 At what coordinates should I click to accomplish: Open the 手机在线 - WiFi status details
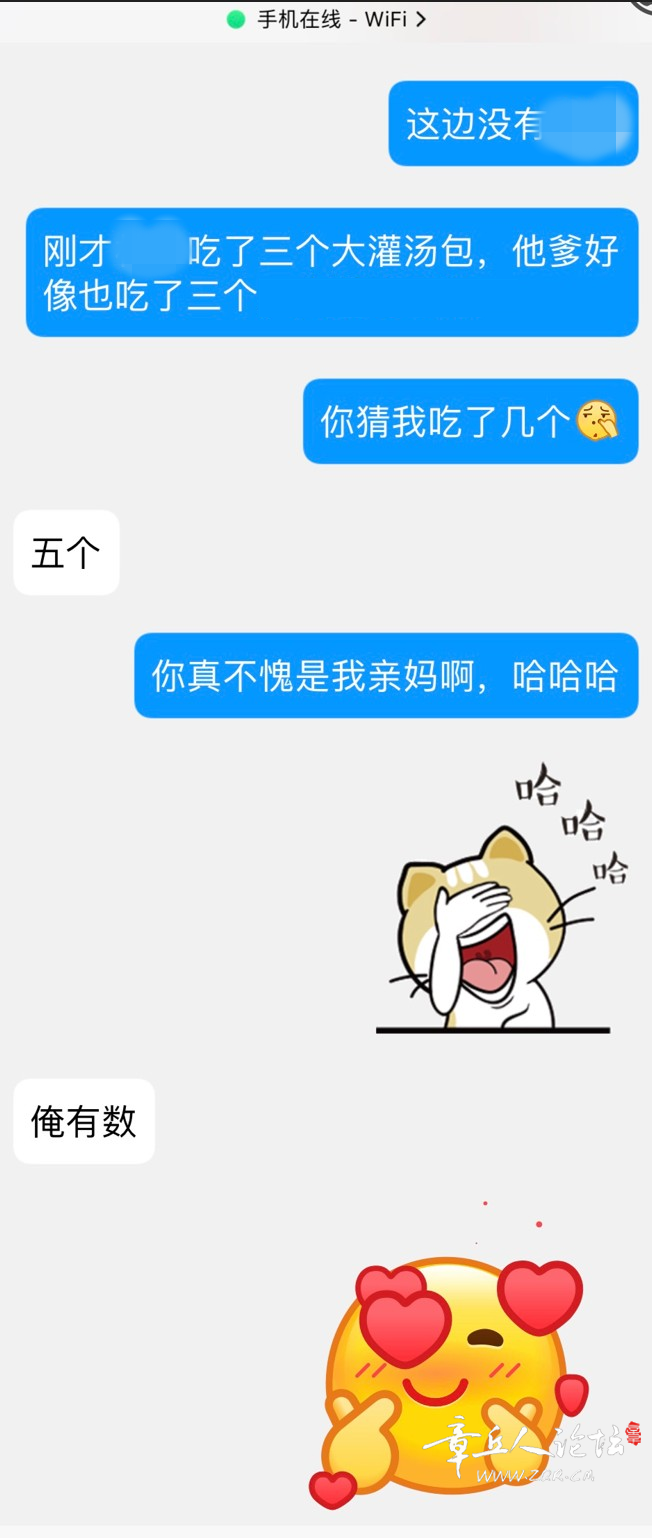330,19
